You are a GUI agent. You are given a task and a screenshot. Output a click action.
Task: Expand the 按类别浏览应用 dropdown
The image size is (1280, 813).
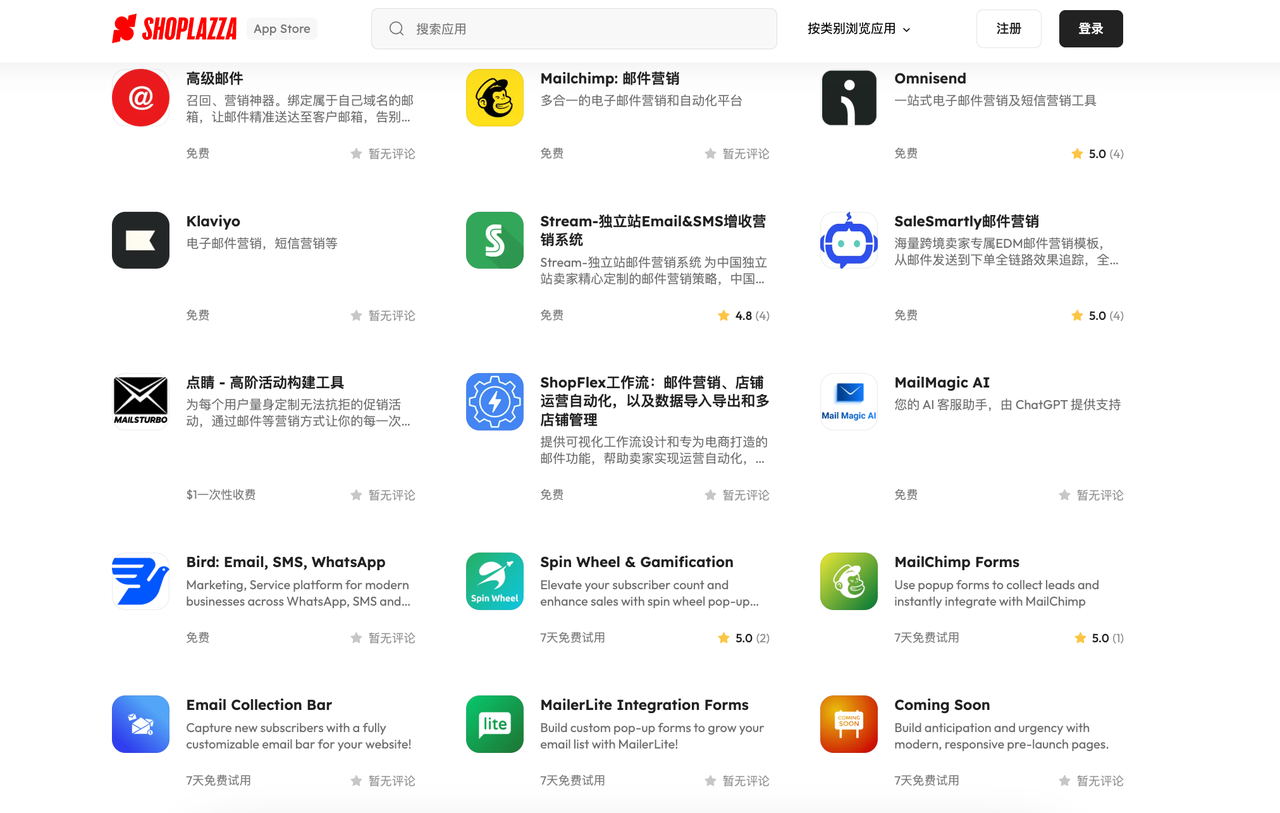(859, 29)
